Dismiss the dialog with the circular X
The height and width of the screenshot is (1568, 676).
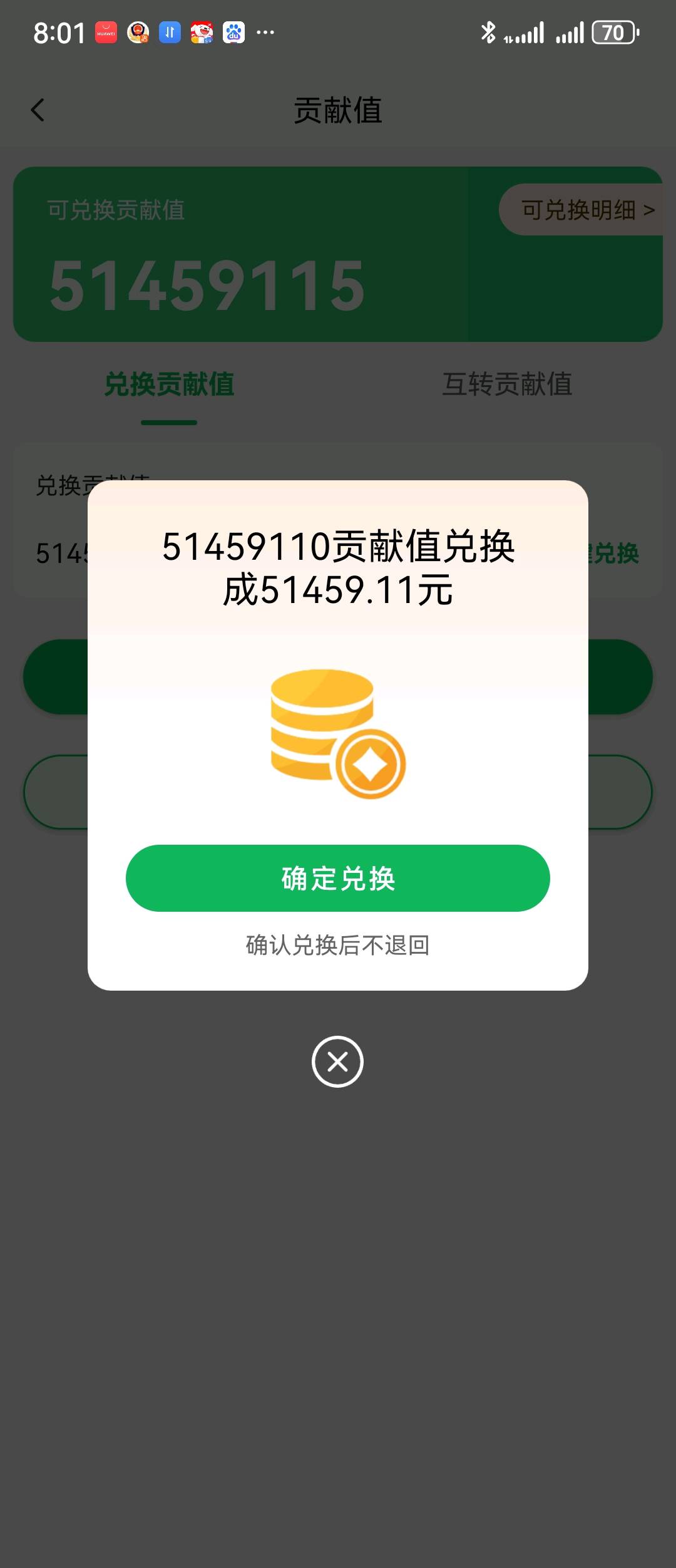point(337,1061)
